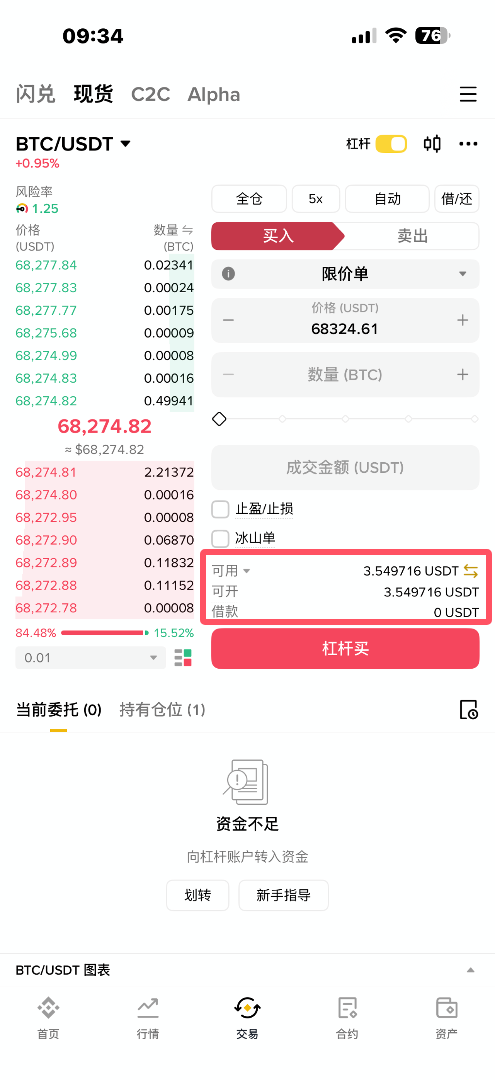Open the candlestick chart icon

(432, 144)
